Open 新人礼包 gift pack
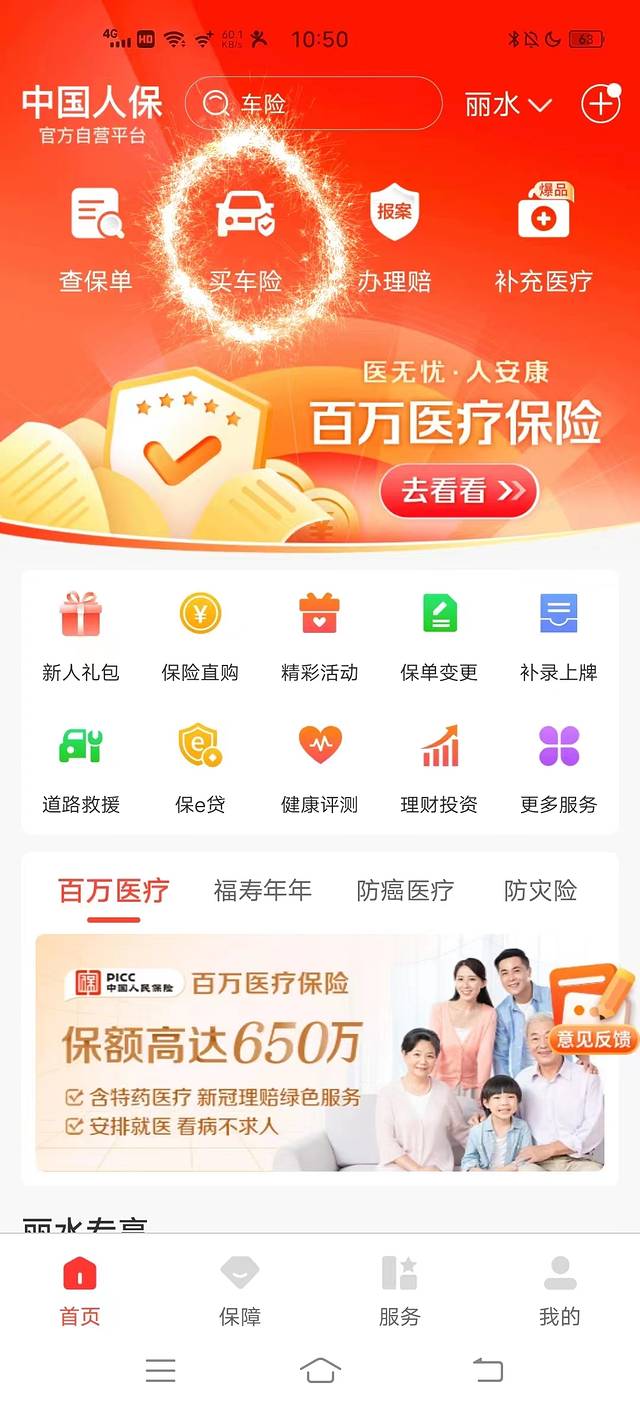640x1408 pixels. pos(81,636)
